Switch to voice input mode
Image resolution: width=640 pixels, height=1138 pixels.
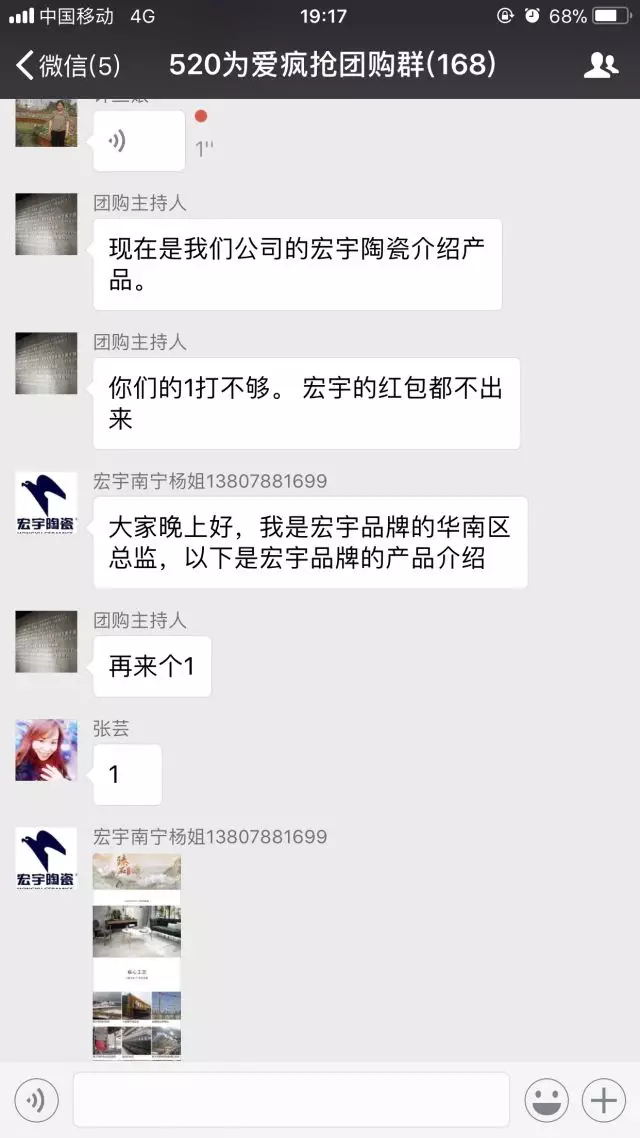click(x=35, y=1100)
